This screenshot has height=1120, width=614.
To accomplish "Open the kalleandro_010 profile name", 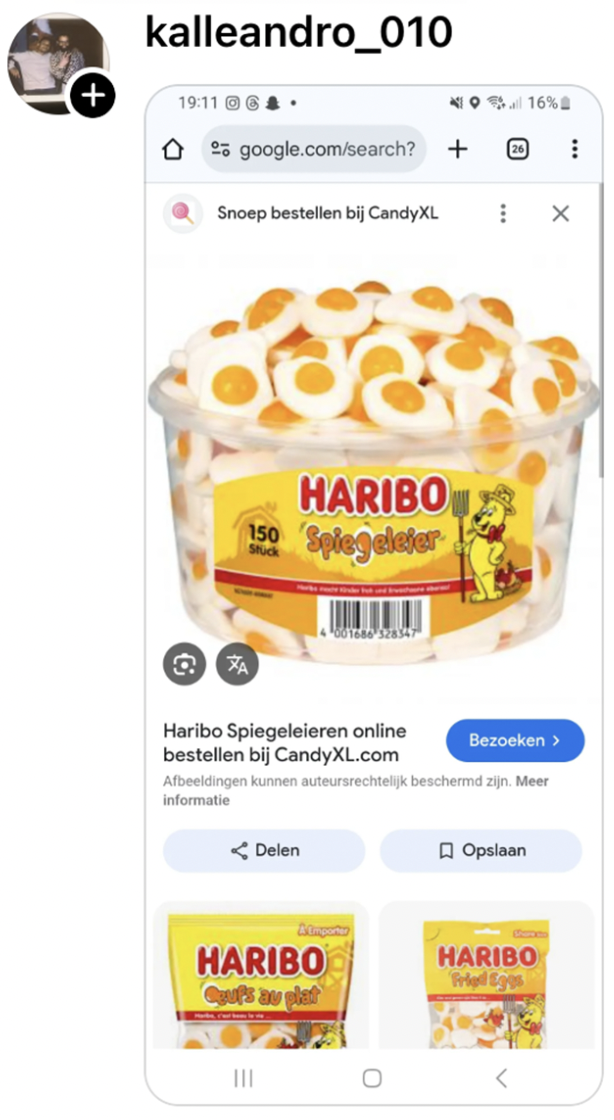I will (x=298, y=33).
